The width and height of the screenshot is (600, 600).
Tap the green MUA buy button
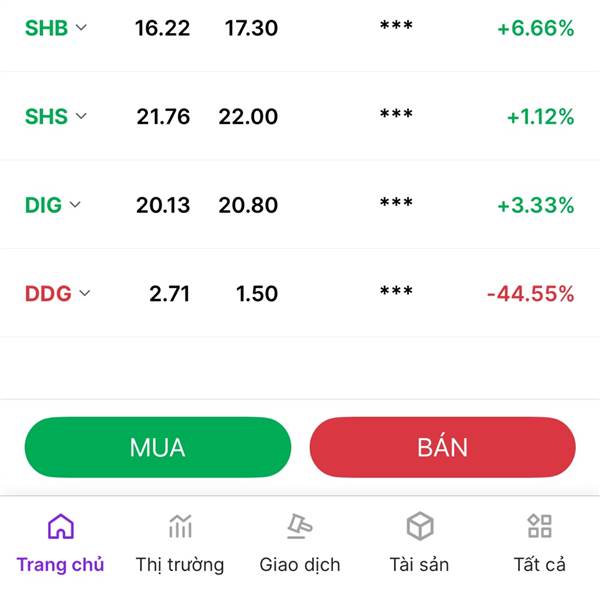pos(158,447)
